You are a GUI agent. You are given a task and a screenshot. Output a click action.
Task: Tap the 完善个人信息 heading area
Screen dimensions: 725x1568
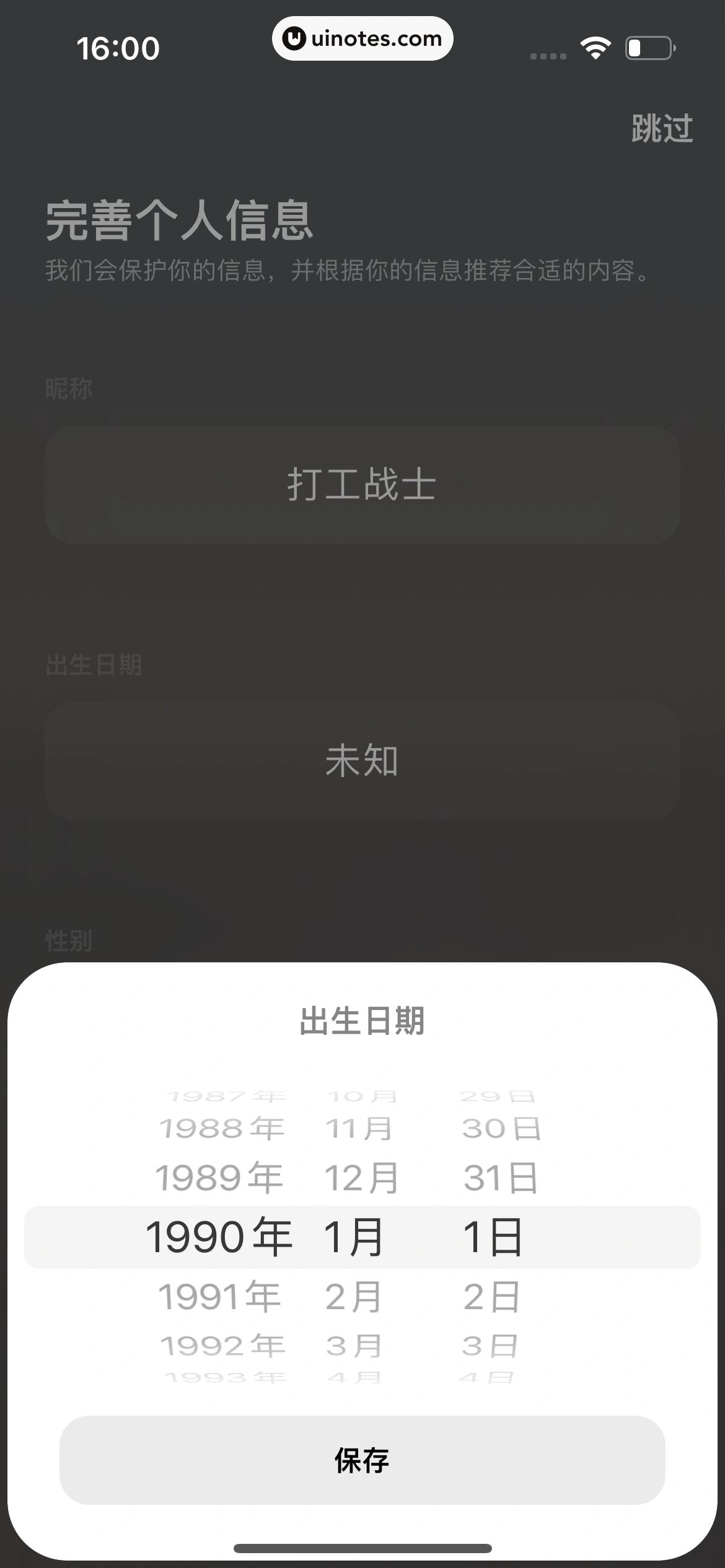(x=180, y=220)
